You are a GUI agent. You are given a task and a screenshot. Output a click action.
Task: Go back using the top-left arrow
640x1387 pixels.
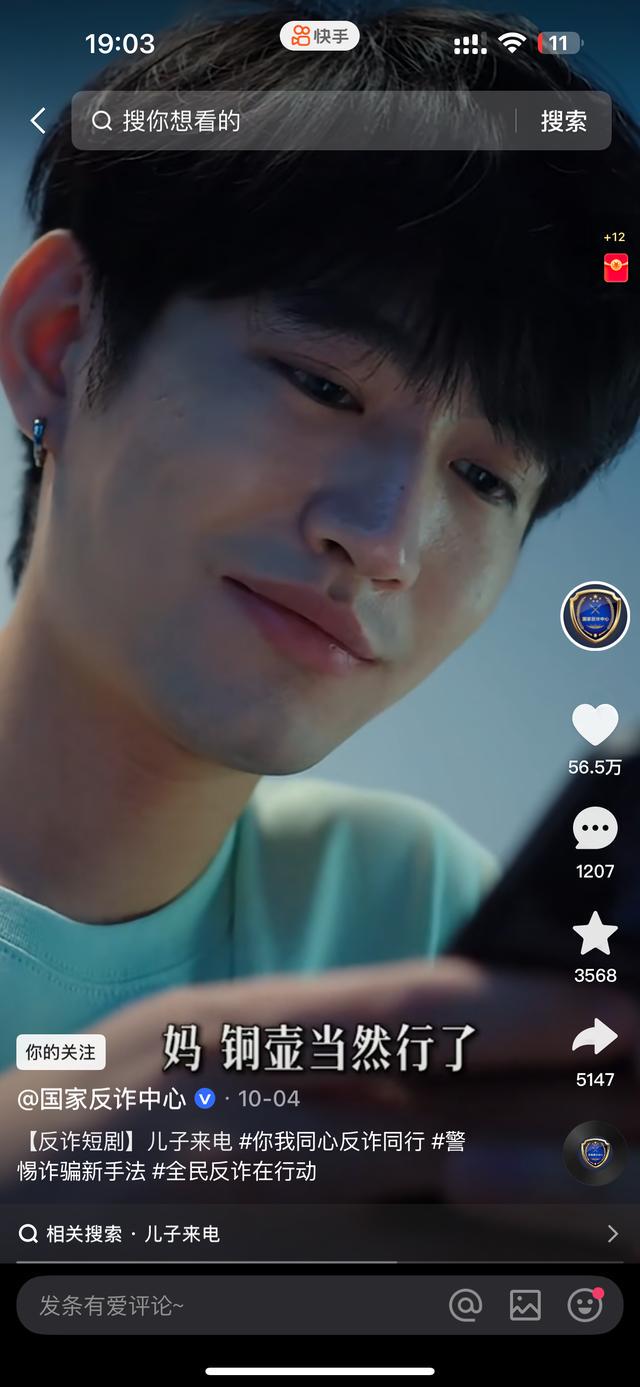pyautogui.click(x=38, y=121)
